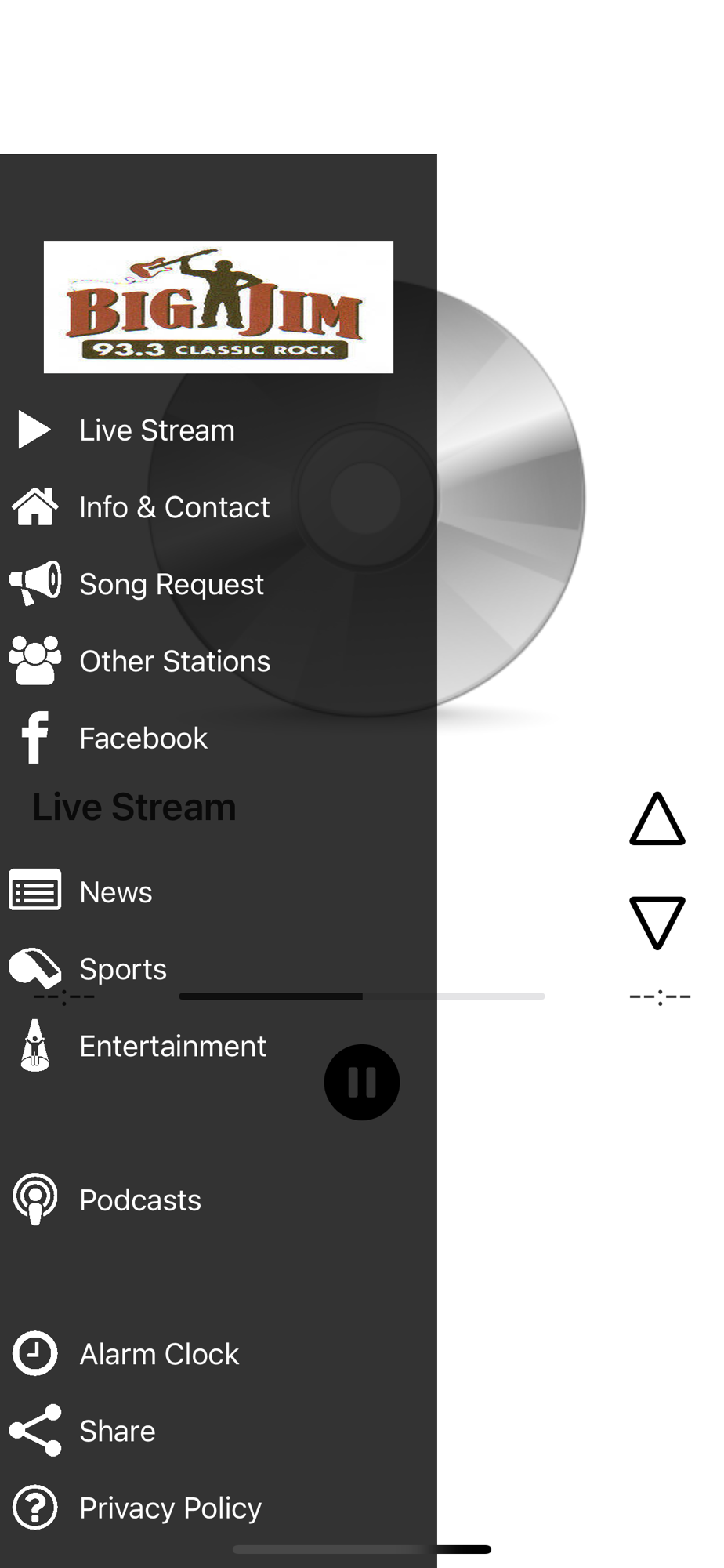Go to Entertainment
Viewport: 724px width, 1568px height.
(x=172, y=1046)
